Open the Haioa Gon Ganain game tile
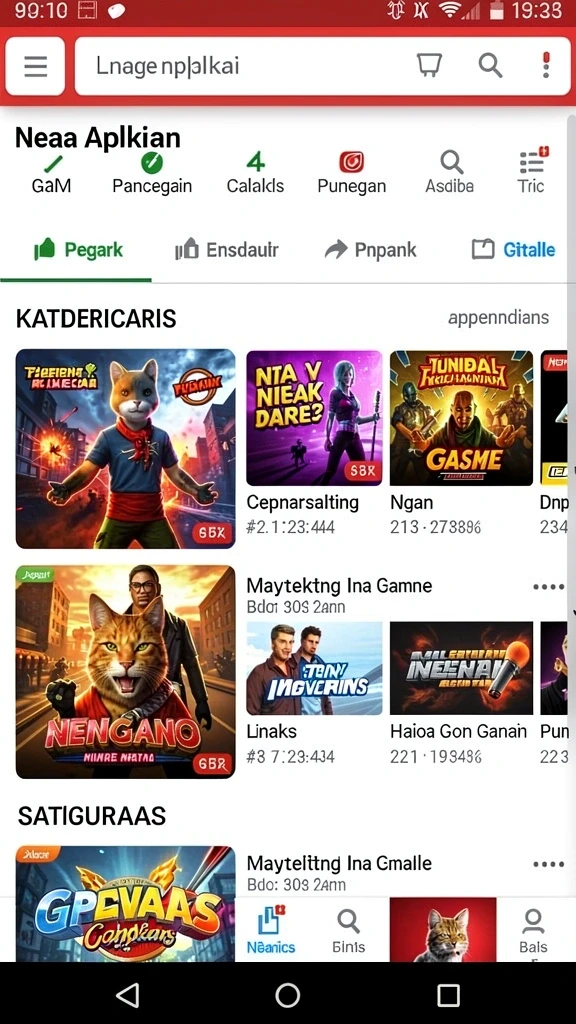This screenshot has height=1024, width=576. (x=461, y=694)
